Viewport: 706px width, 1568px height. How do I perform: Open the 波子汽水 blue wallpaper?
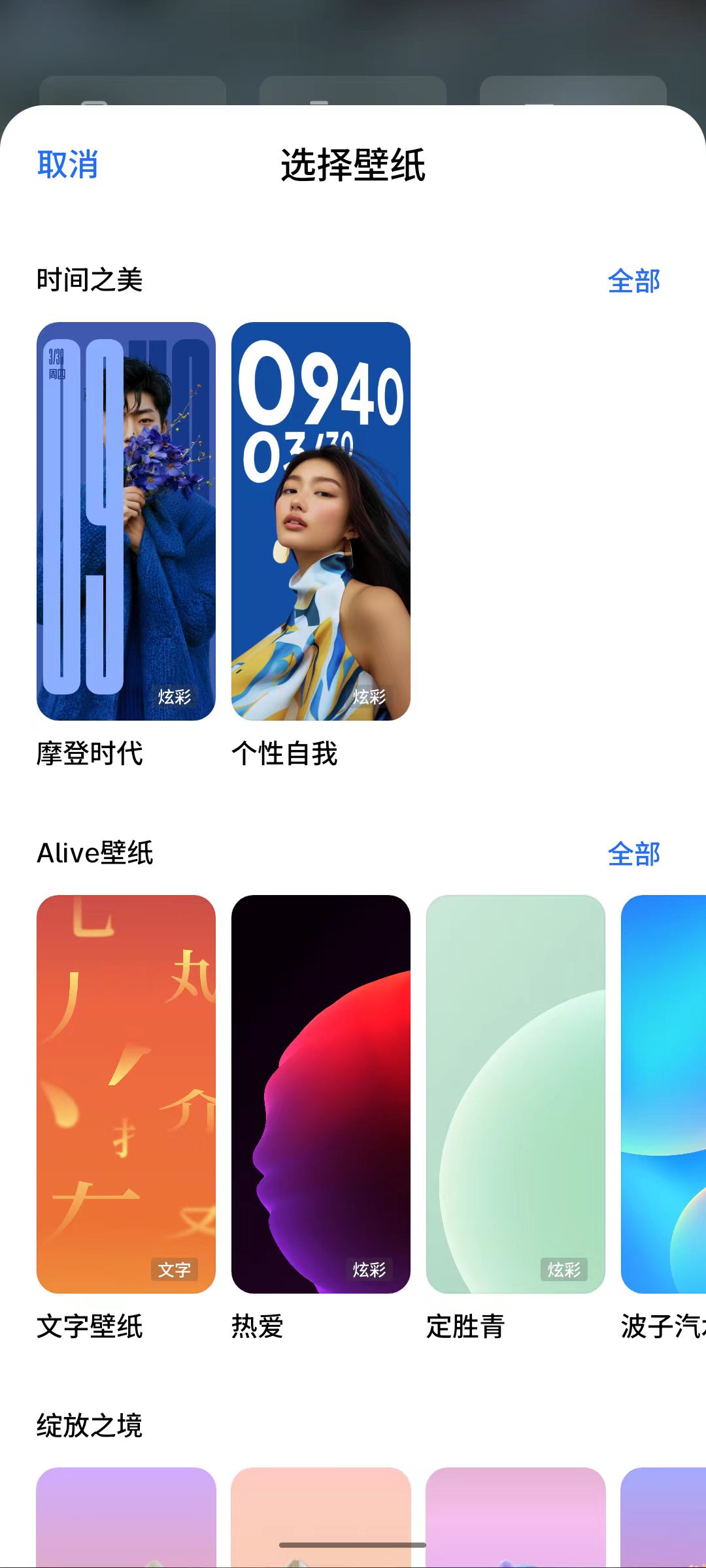pos(664,1094)
